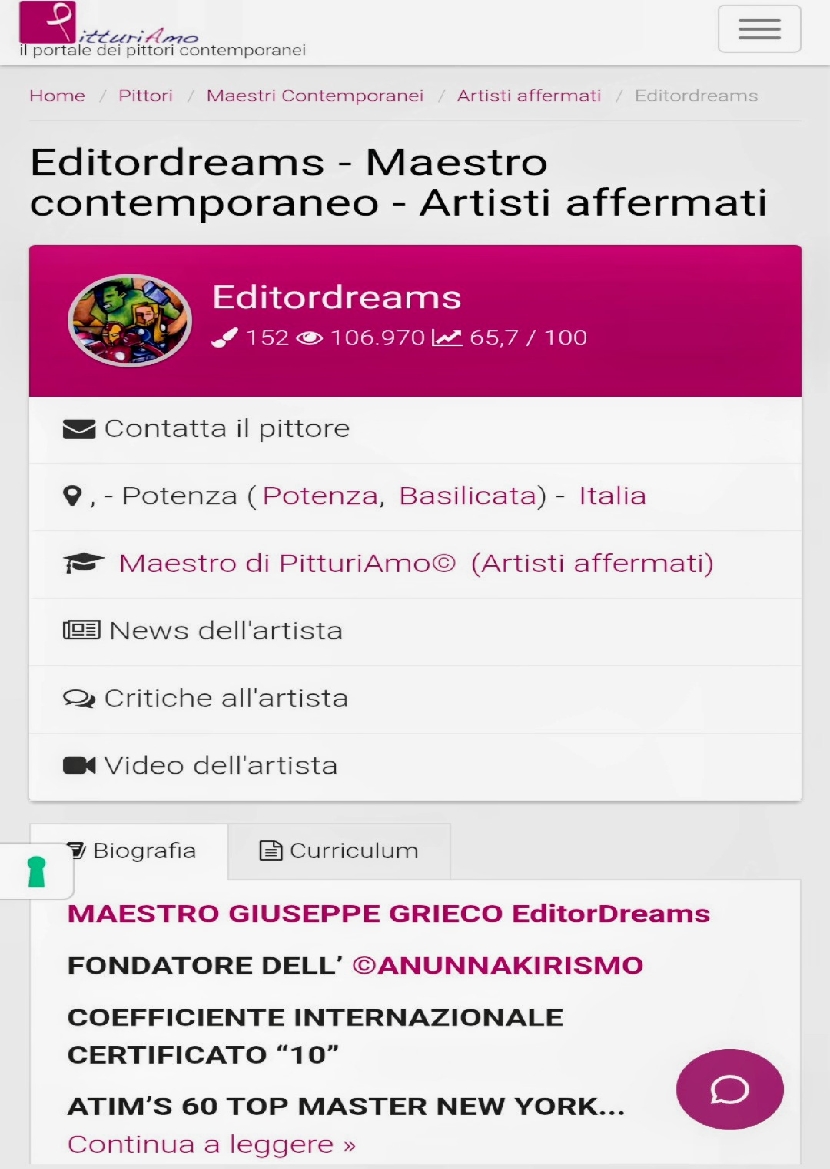Open Maestri Contemporanei breadcrumb
830x1169 pixels.
314,96
